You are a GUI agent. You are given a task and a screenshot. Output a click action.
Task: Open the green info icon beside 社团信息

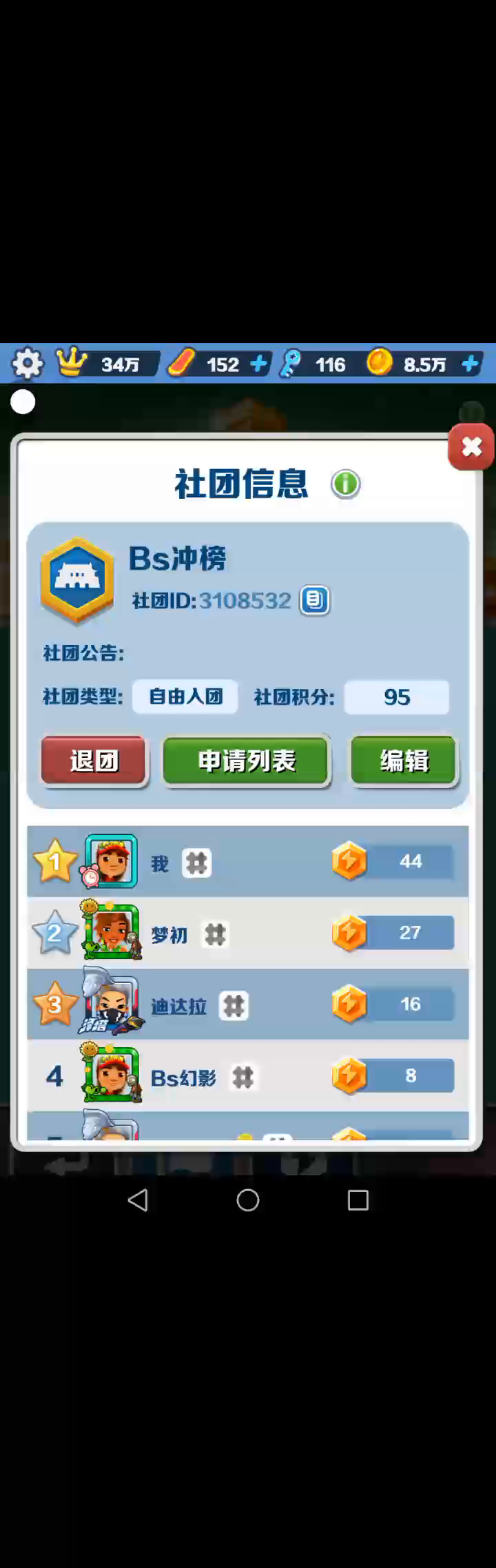click(x=345, y=484)
